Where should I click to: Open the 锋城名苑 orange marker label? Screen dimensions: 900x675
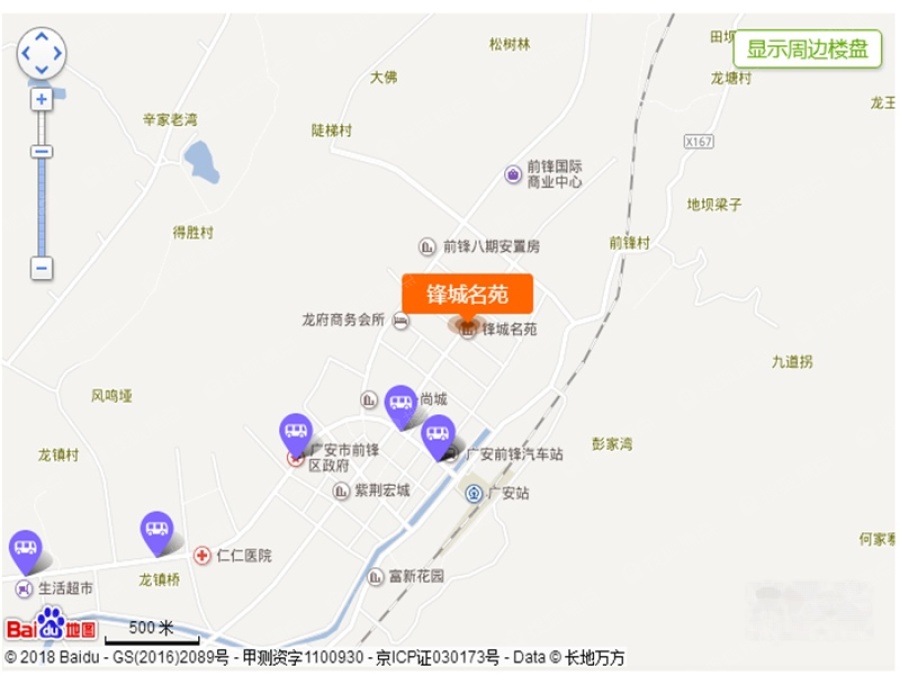[467, 294]
